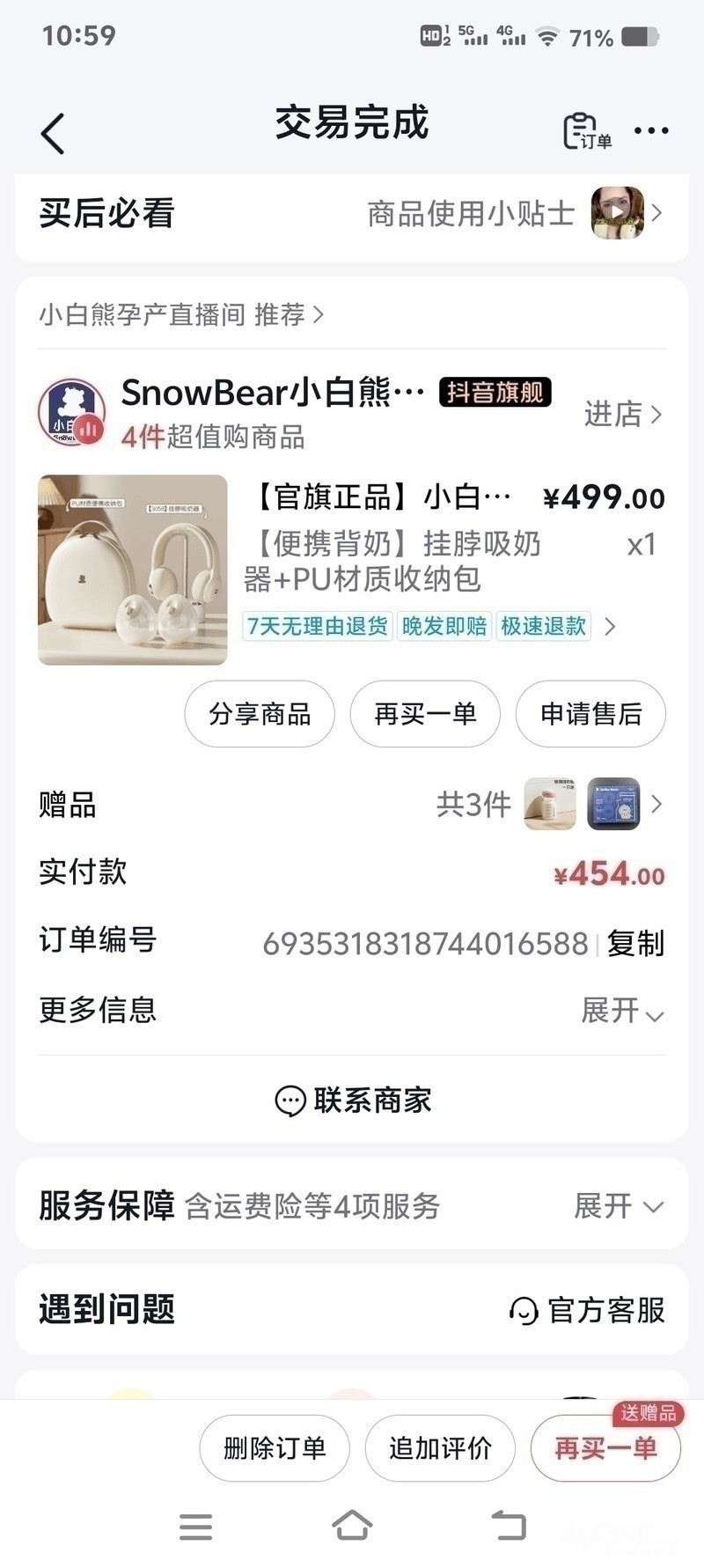
Task: Tap 删除订单 to delete the order
Action: (275, 1448)
